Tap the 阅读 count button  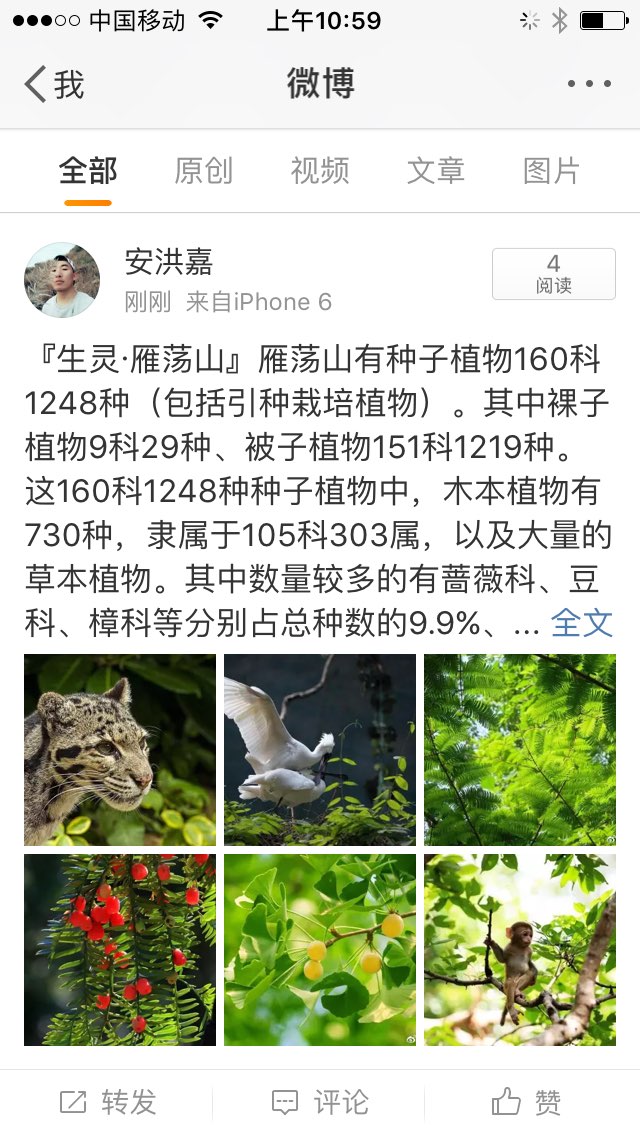pos(553,274)
